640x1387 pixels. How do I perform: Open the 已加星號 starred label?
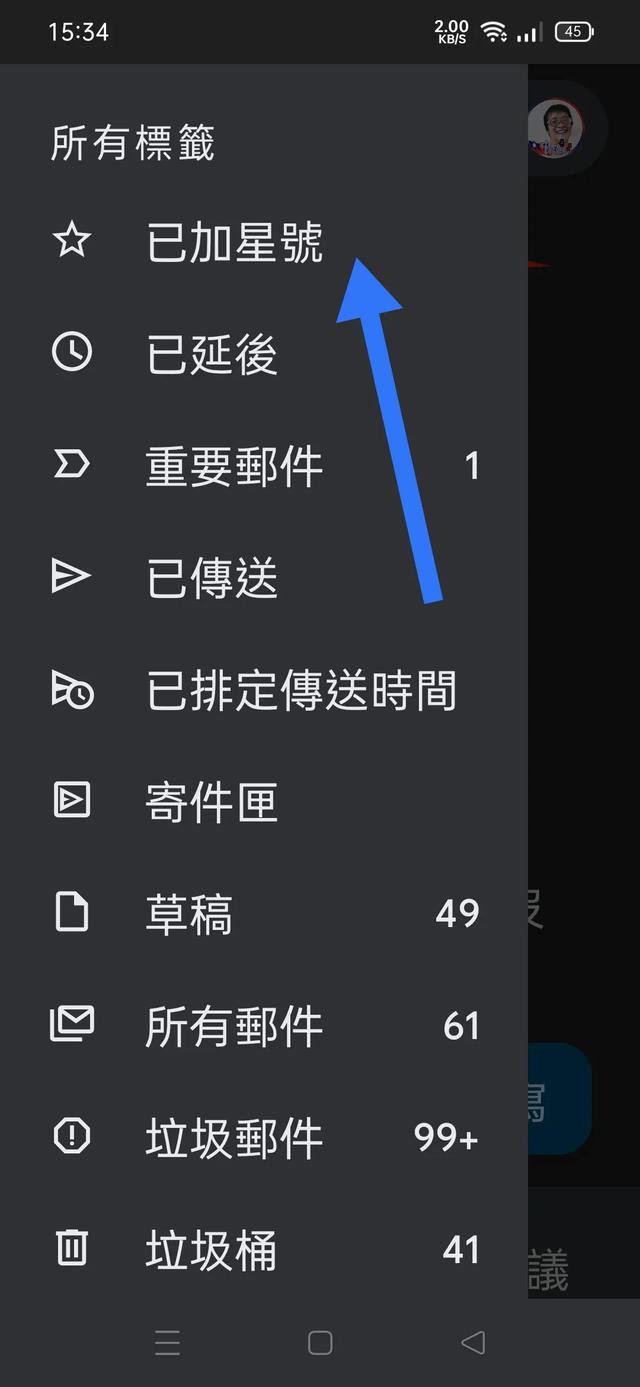tap(234, 243)
